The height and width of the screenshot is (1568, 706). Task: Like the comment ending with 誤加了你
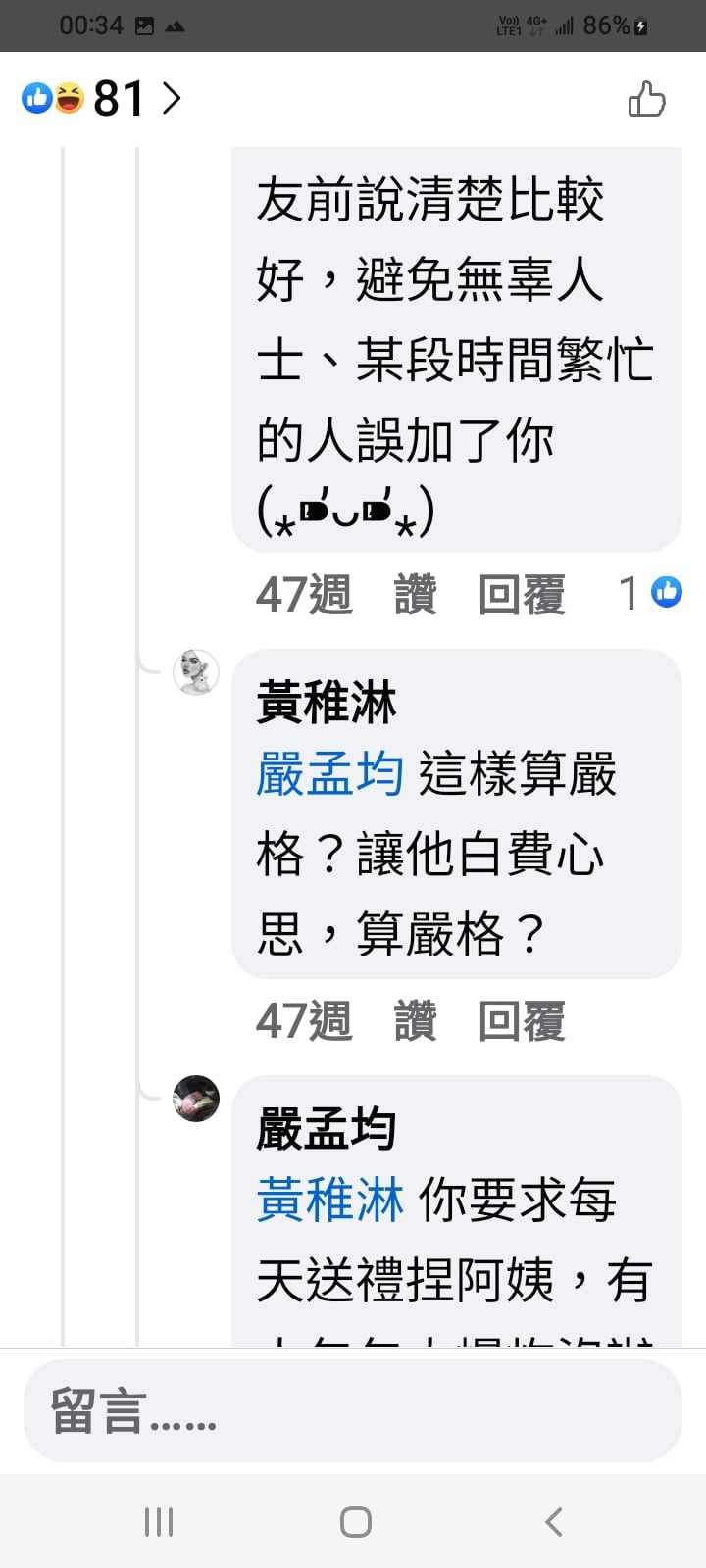point(415,595)
